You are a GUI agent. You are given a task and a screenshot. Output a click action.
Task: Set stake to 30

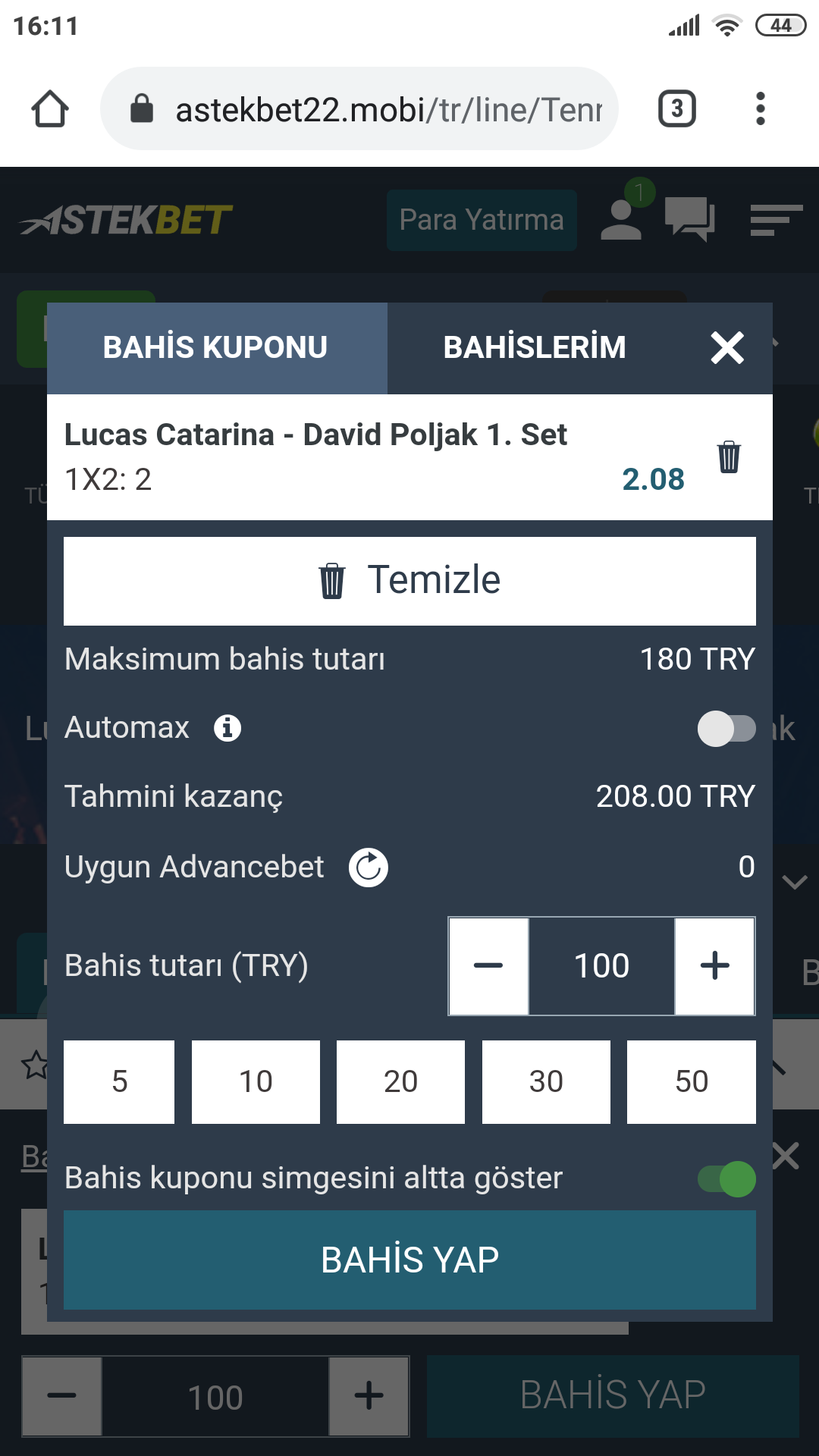(x=546, y=1082)
